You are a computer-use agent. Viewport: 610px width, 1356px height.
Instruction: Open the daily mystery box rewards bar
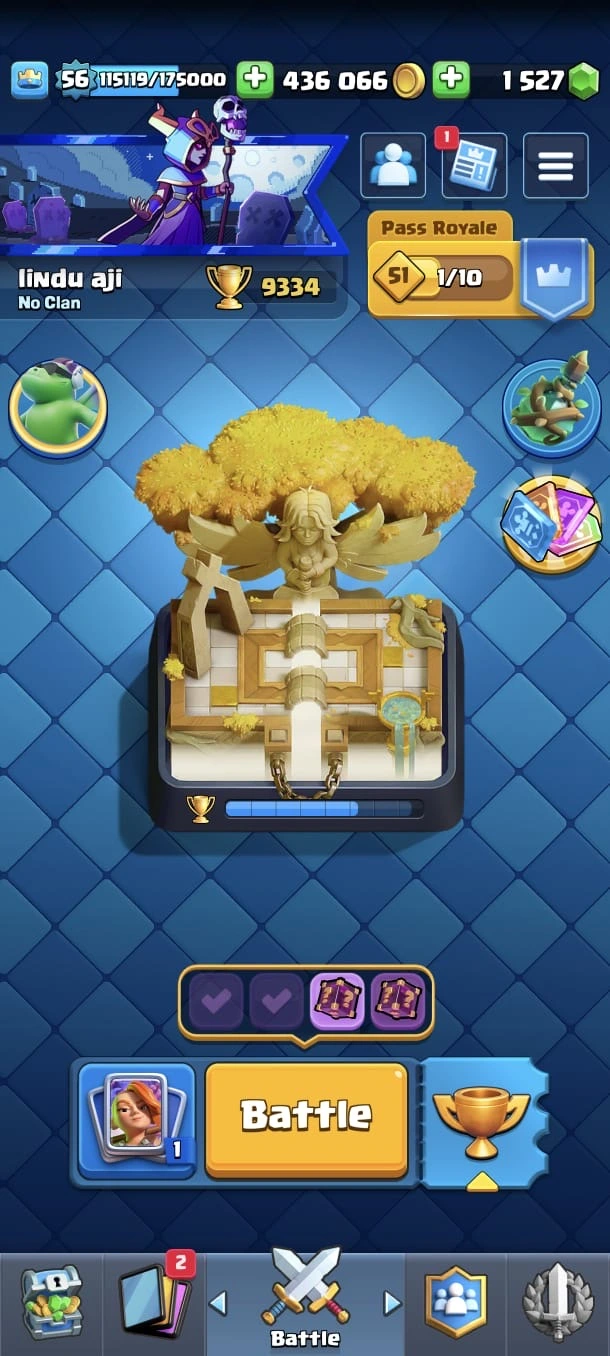(306, 999)
